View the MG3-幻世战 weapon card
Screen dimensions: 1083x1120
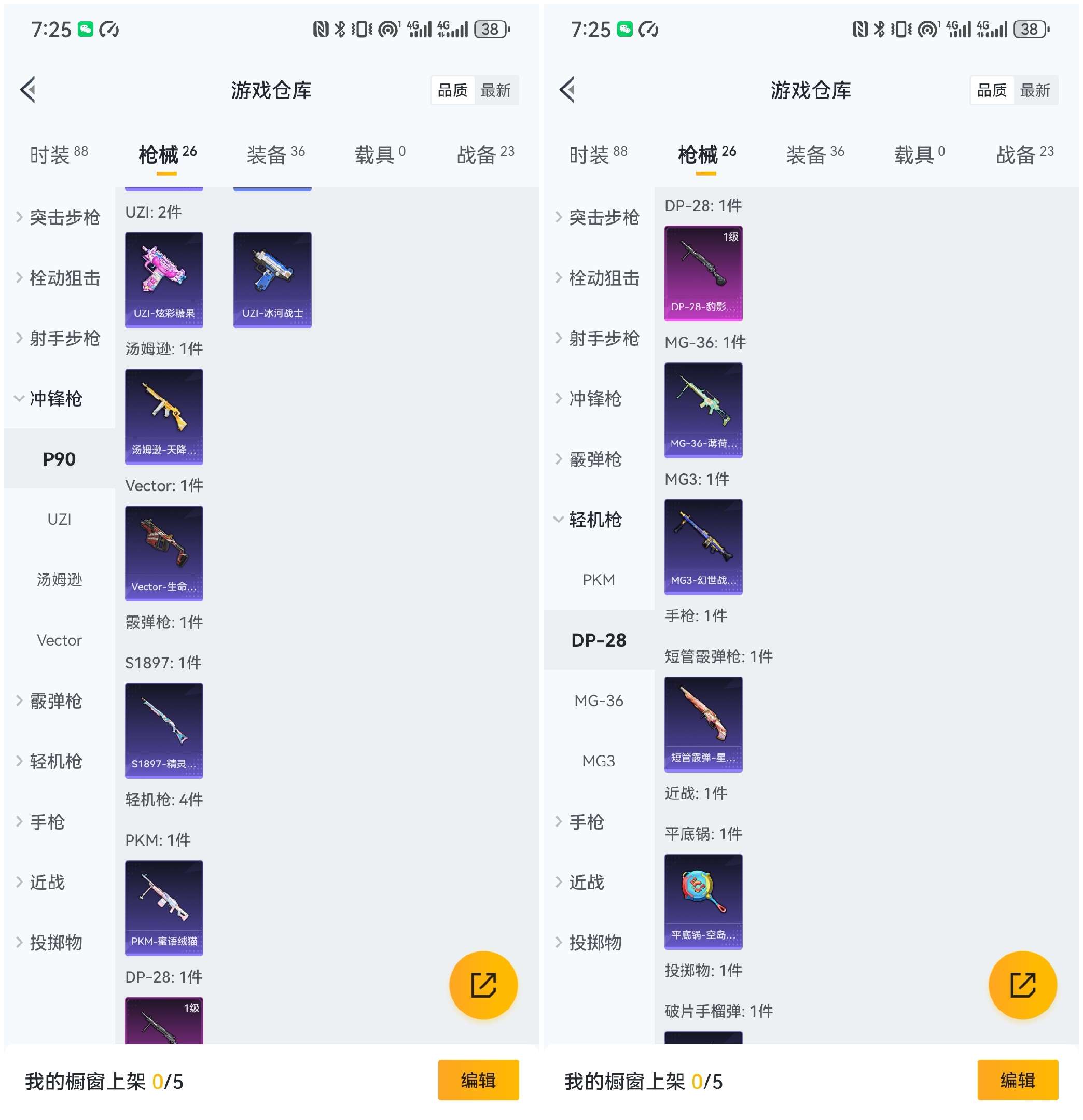point(703,547)
